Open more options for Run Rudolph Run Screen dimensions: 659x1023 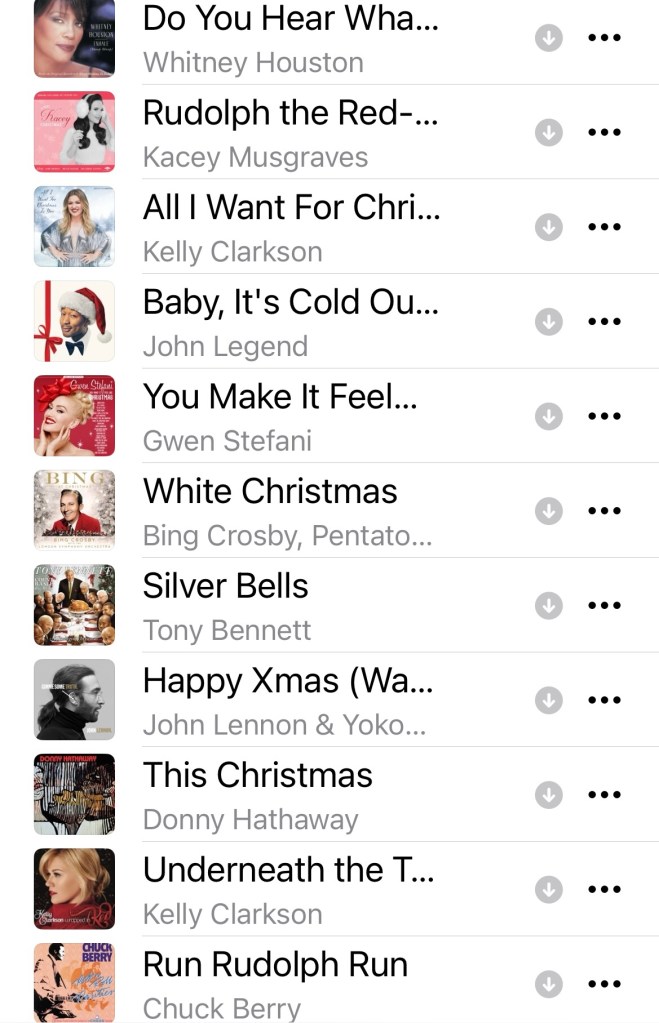[604, 983]
